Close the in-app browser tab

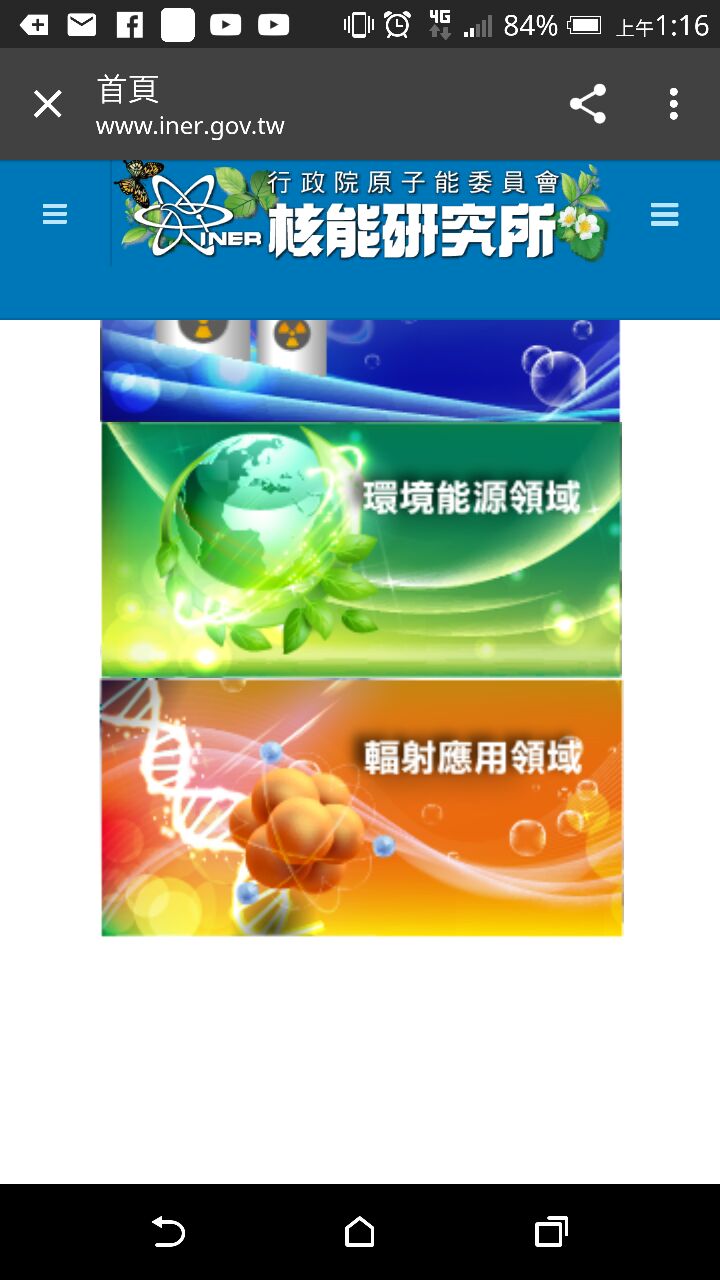pos(47,104)
